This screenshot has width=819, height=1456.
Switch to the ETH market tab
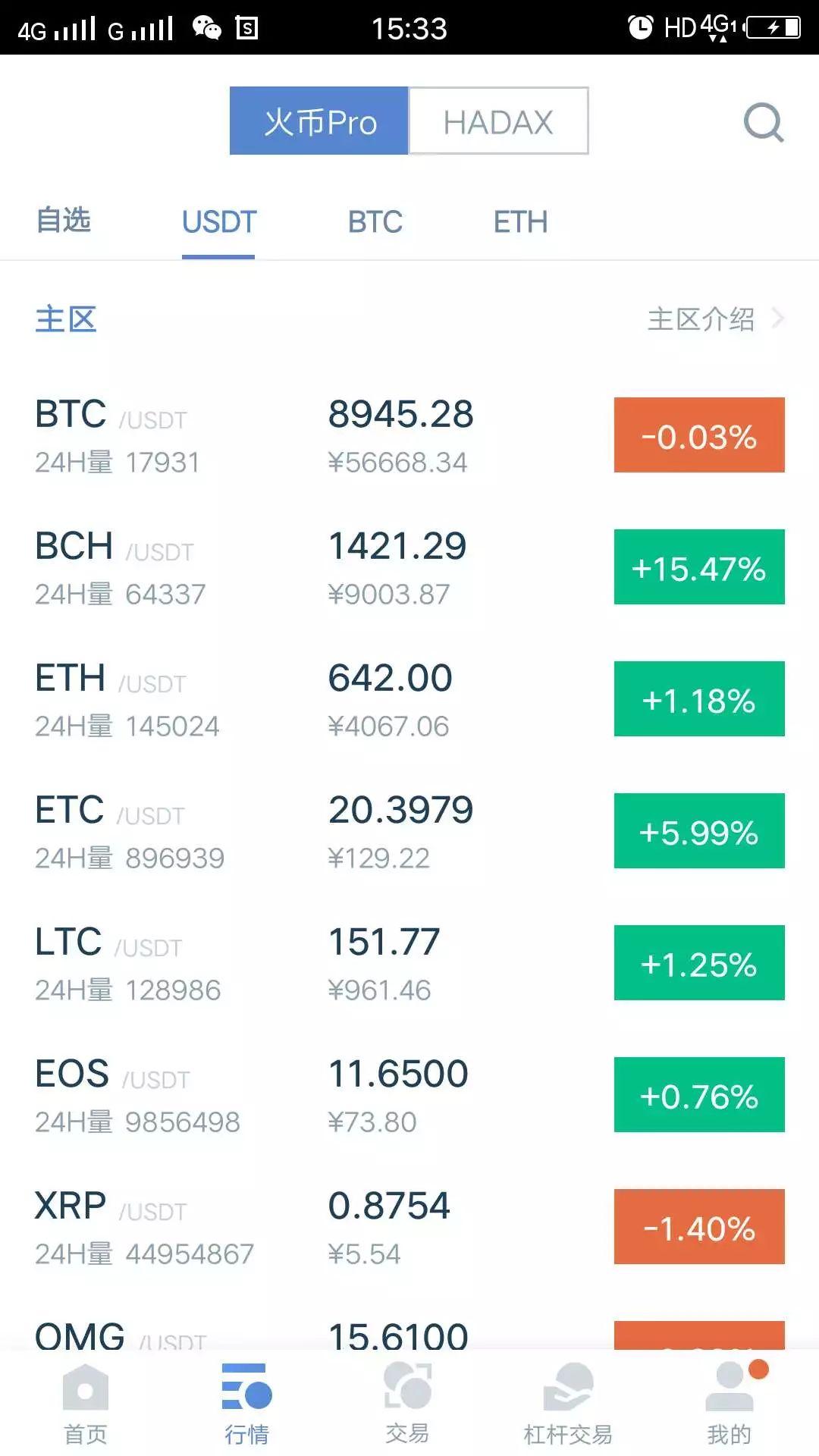point(520,222)
